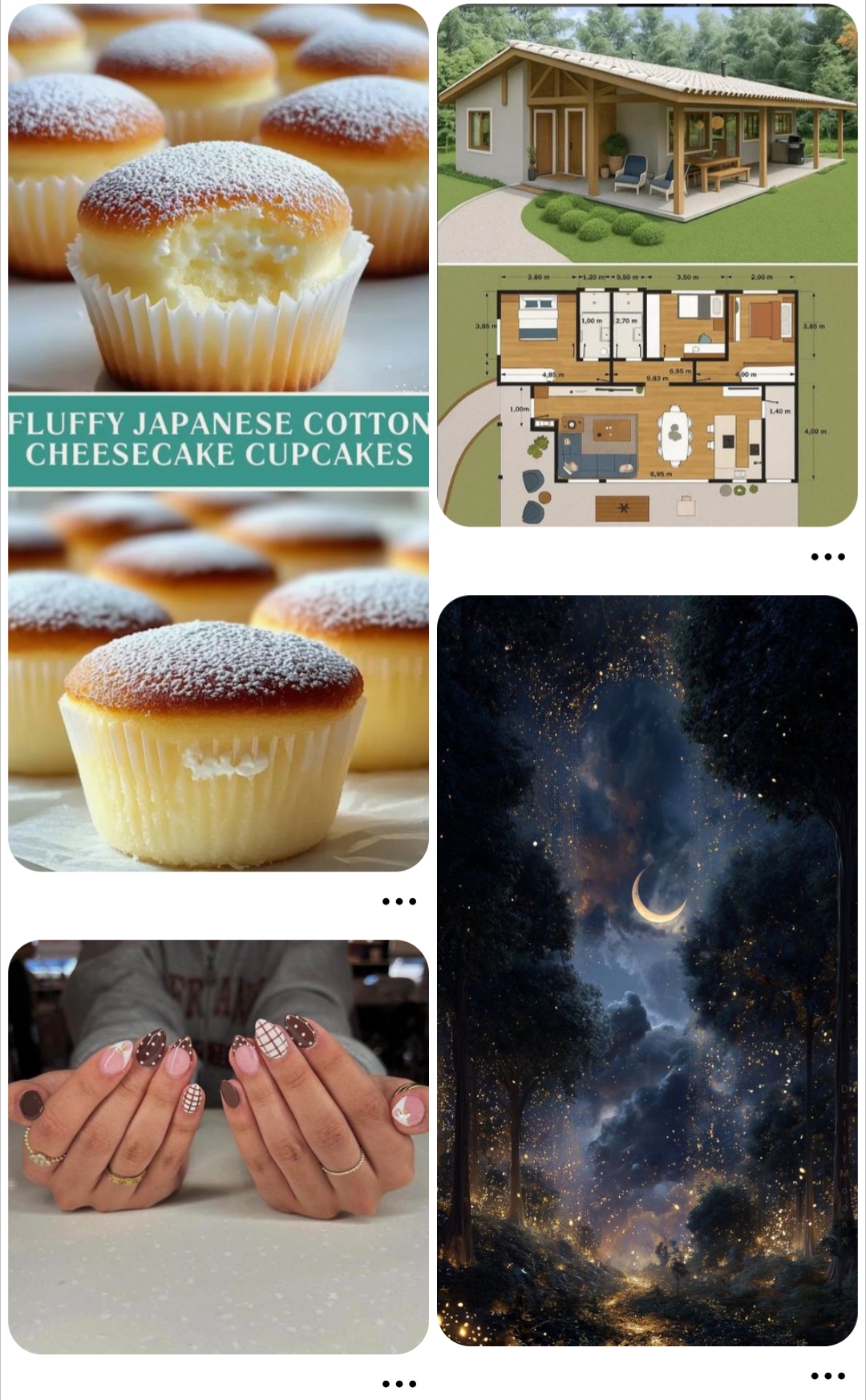This screenshot has width=866, height=1400.
Task: Open the house floor plan pin
Action: tap(647, 265)
